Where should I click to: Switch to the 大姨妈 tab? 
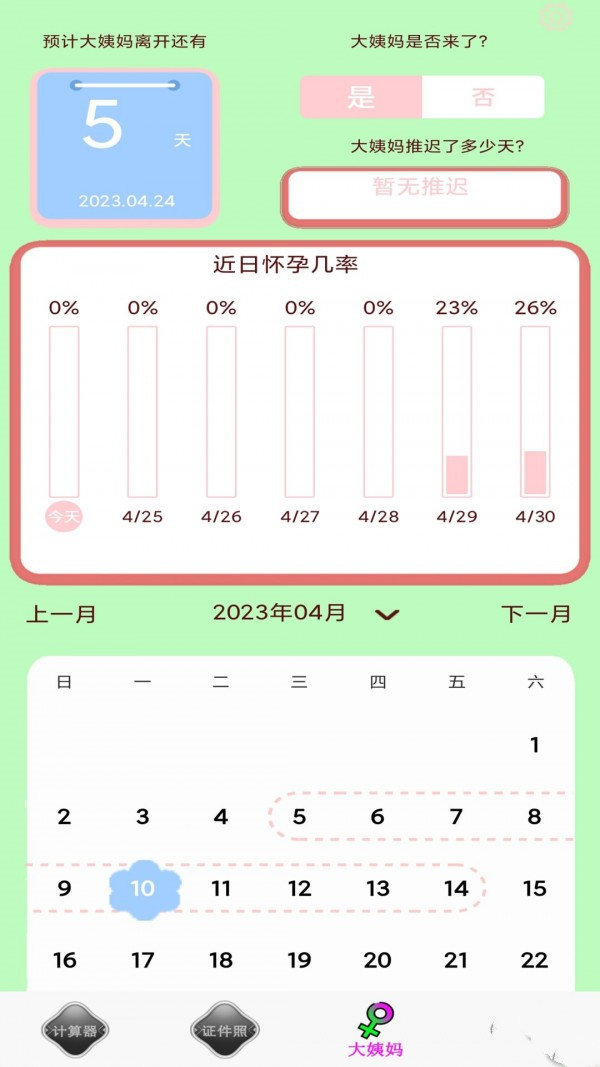pyautogui.click(x=375, y=1030)
